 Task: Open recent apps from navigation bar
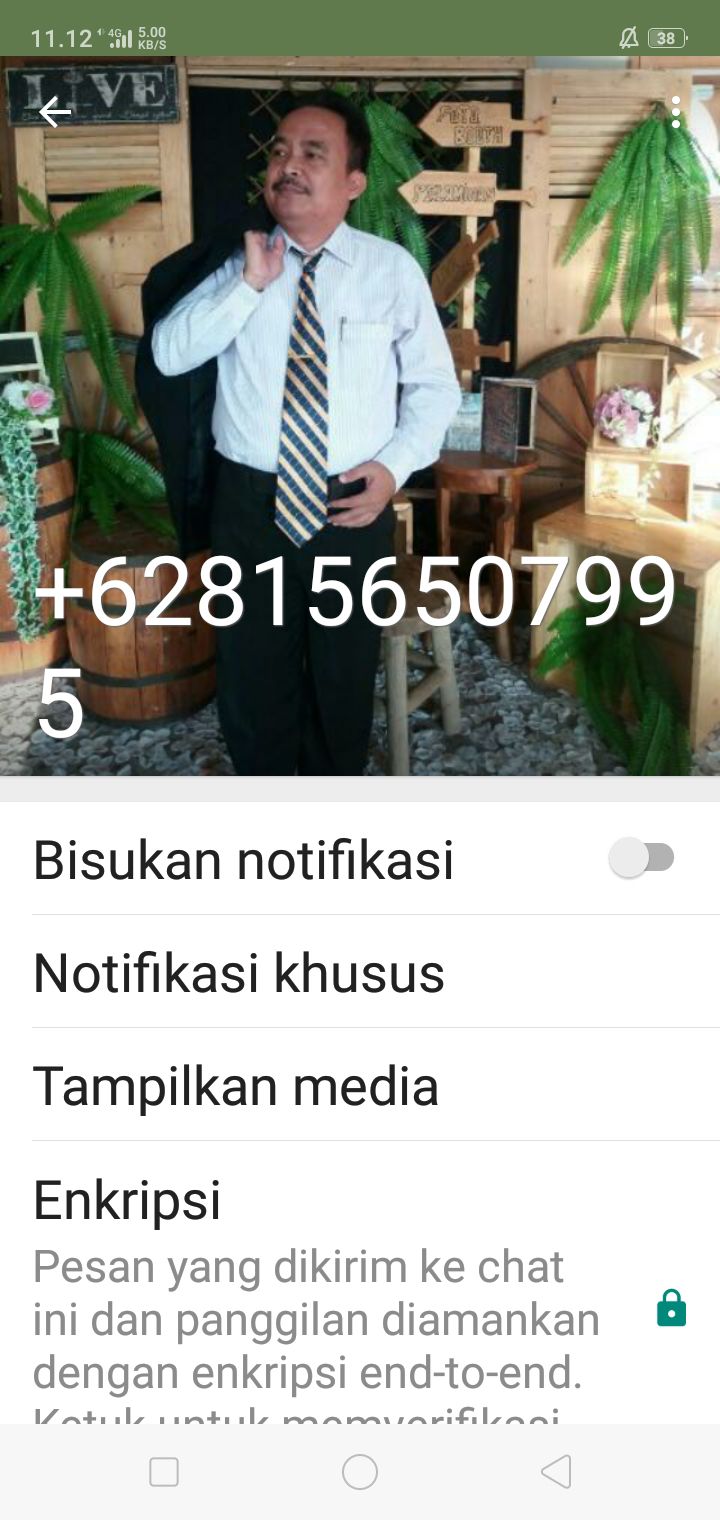click(164, 1472)
